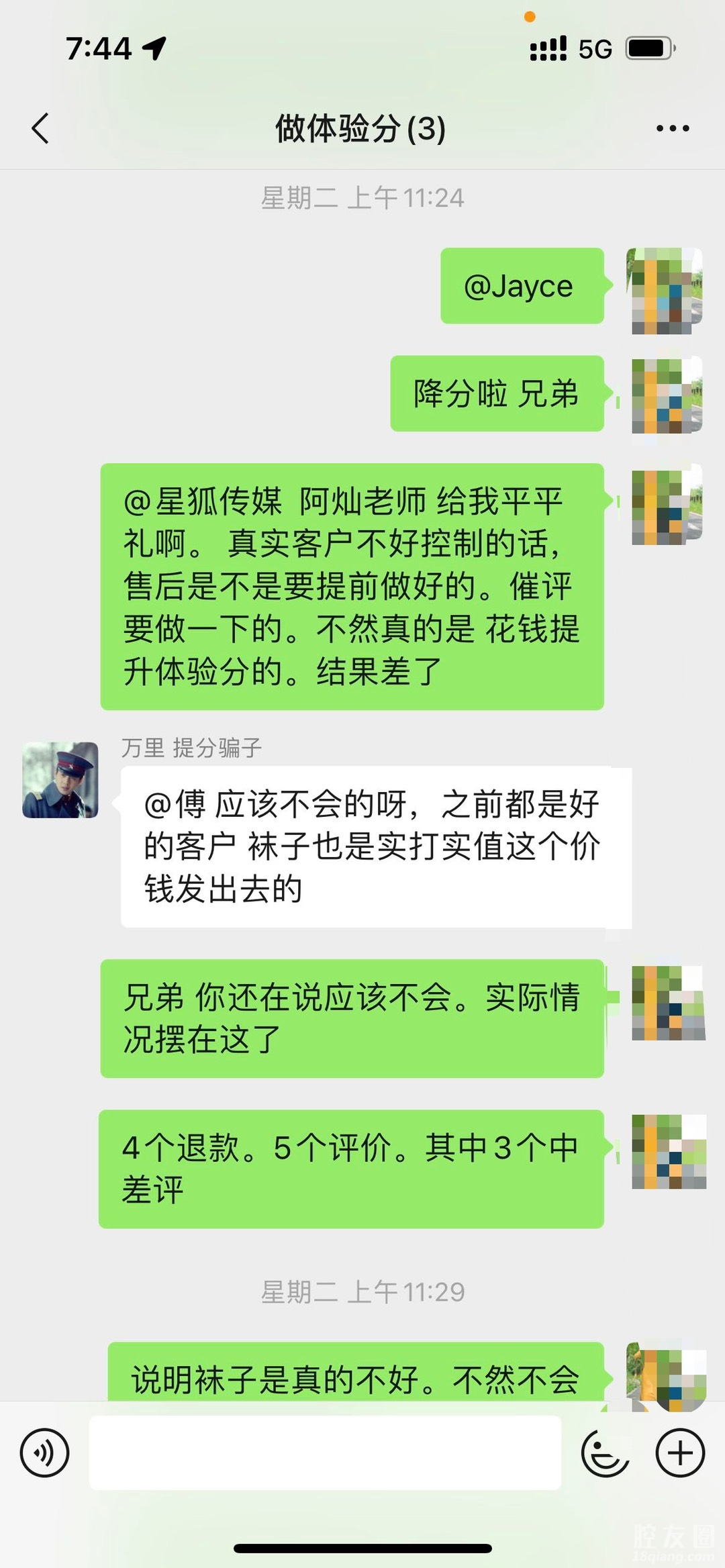Tap the avatar next to @Jayce message
This screenshot has height=1568, width=725.
pos(665,290)
